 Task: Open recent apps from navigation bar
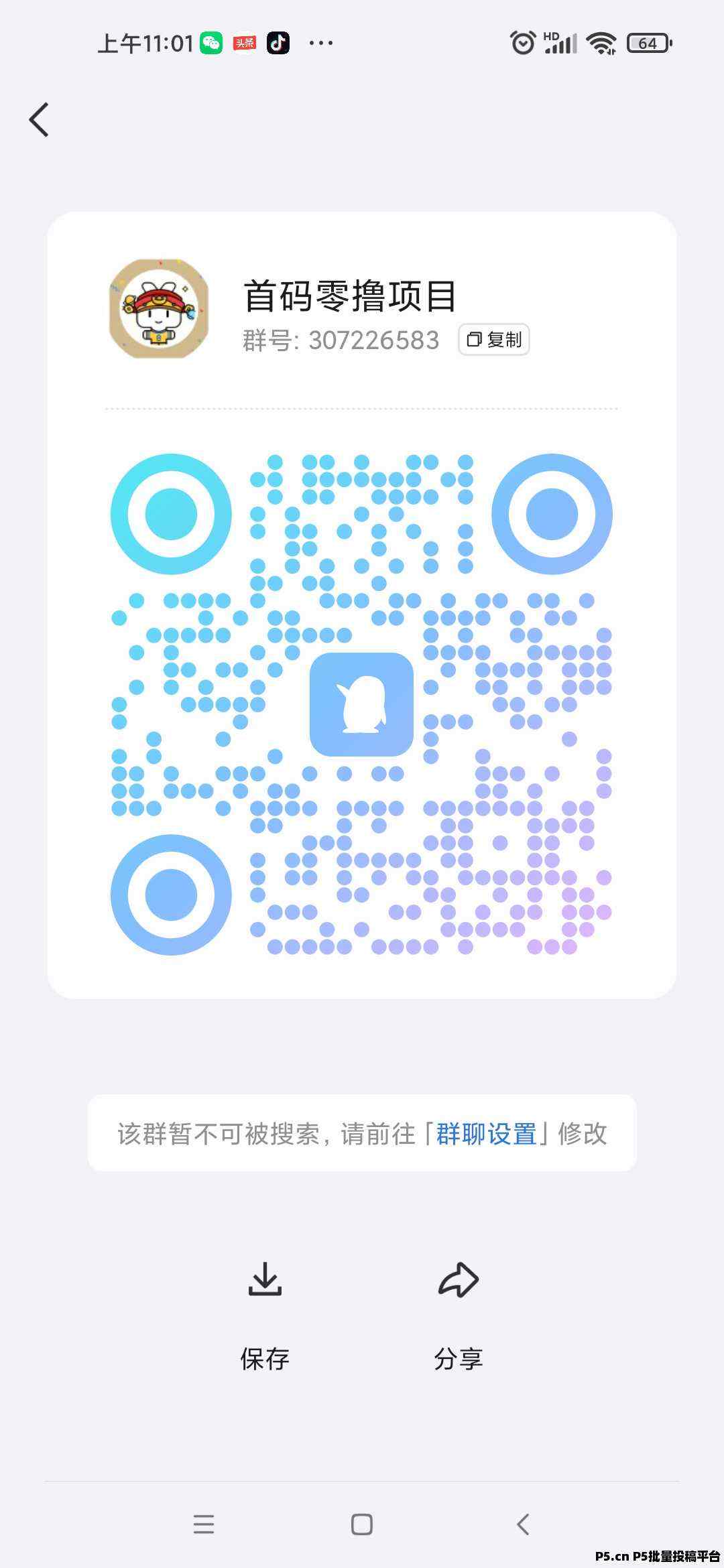(204, 1524)
